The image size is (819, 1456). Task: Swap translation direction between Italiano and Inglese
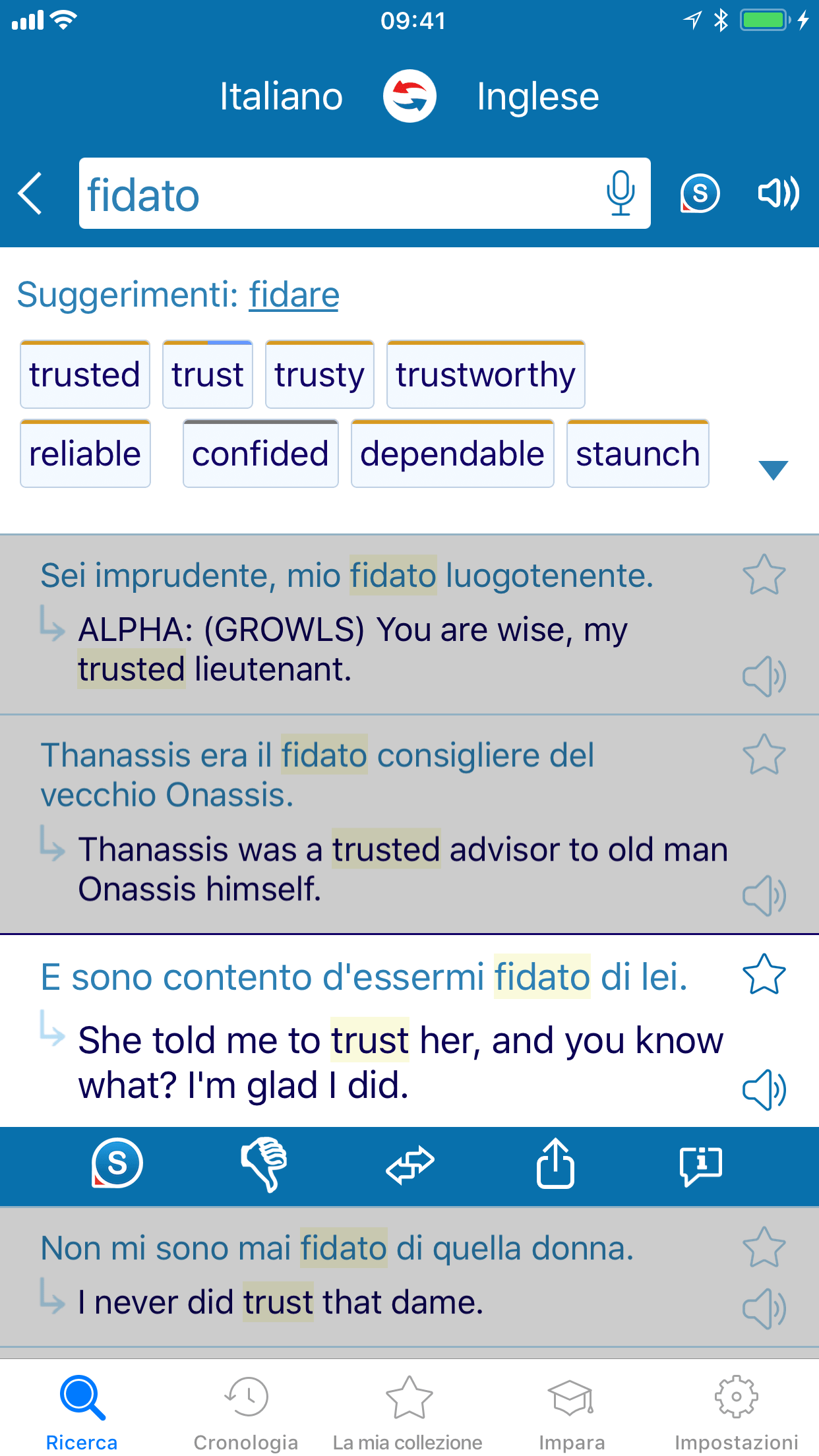click(409, 95)
